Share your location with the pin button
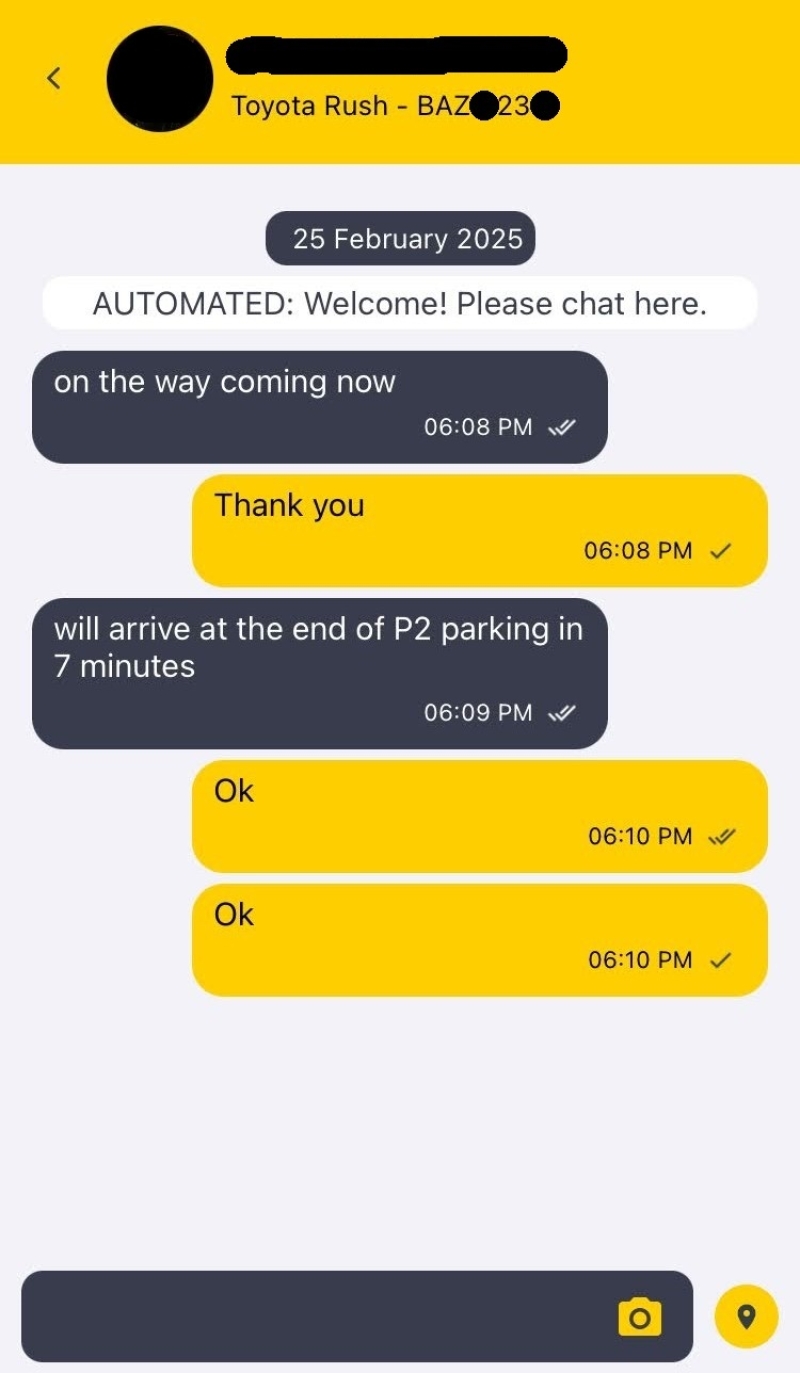Image resolution: width=800 pixels, height=1373 pixels. click(745, 1316)
